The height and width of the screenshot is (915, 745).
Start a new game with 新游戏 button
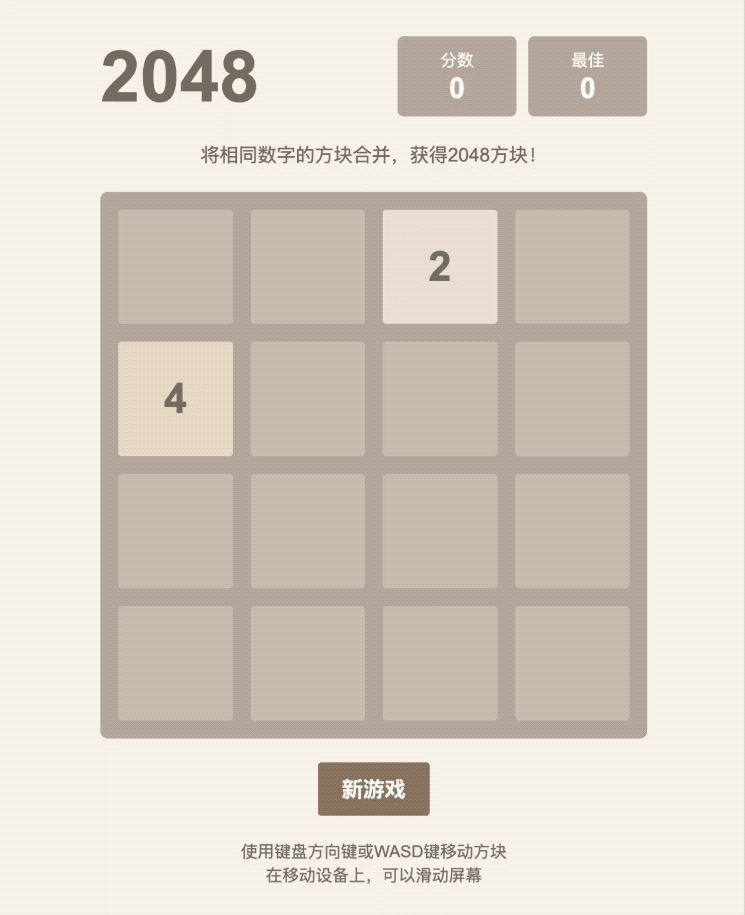tap(373, 789)
